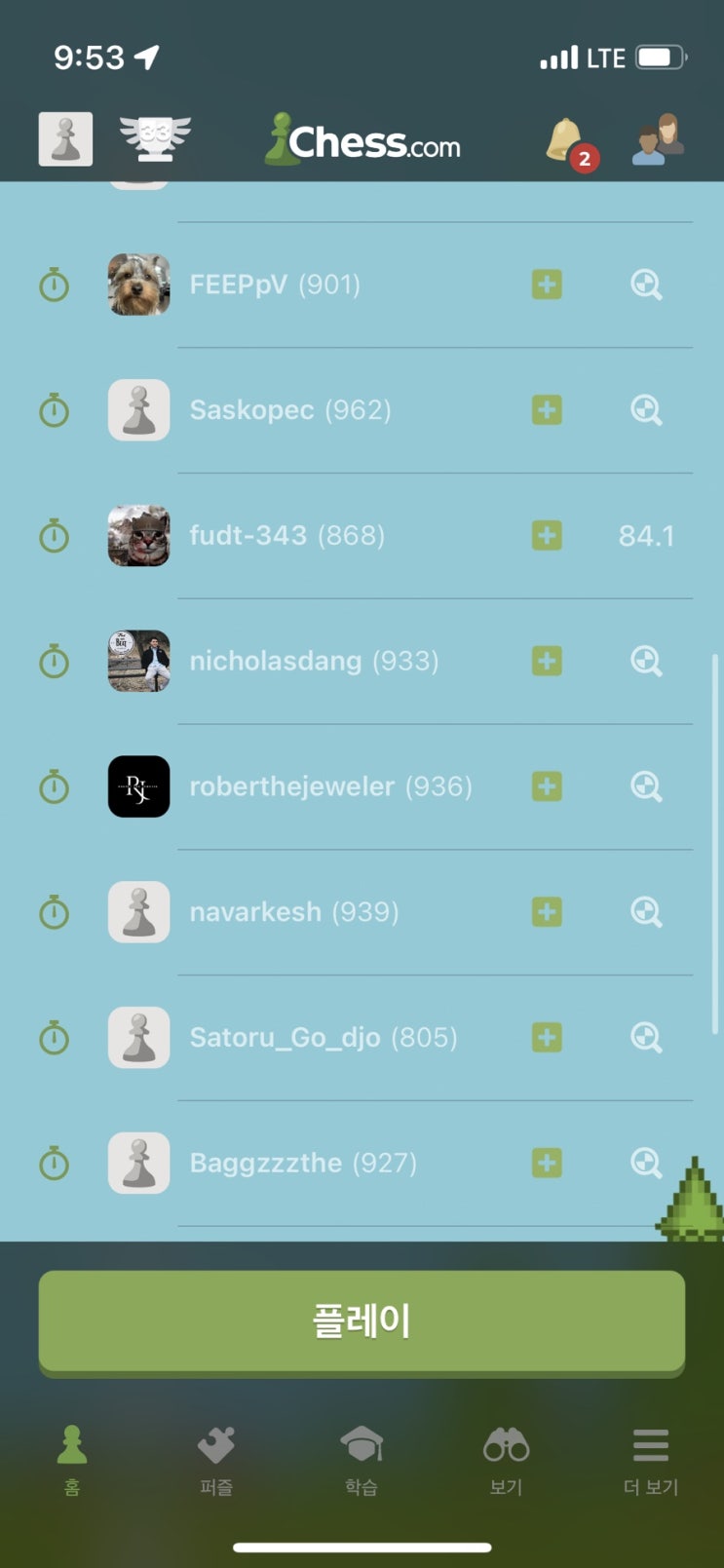Open the game against roberthejeweler

[x=362, y=786]
